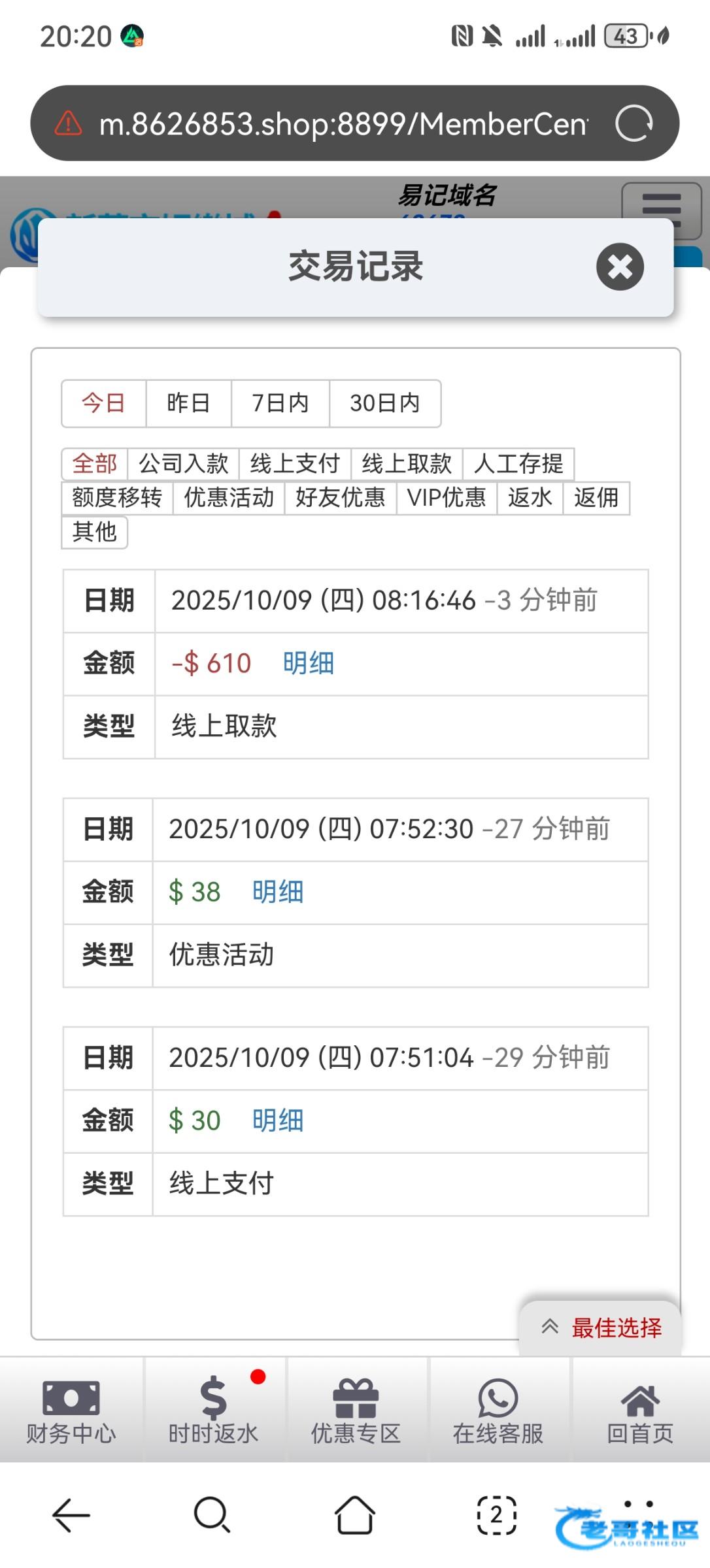Go back with the browser back arrow
The height and width of the screenshot is (1568, 710).
coord(71,1515)
